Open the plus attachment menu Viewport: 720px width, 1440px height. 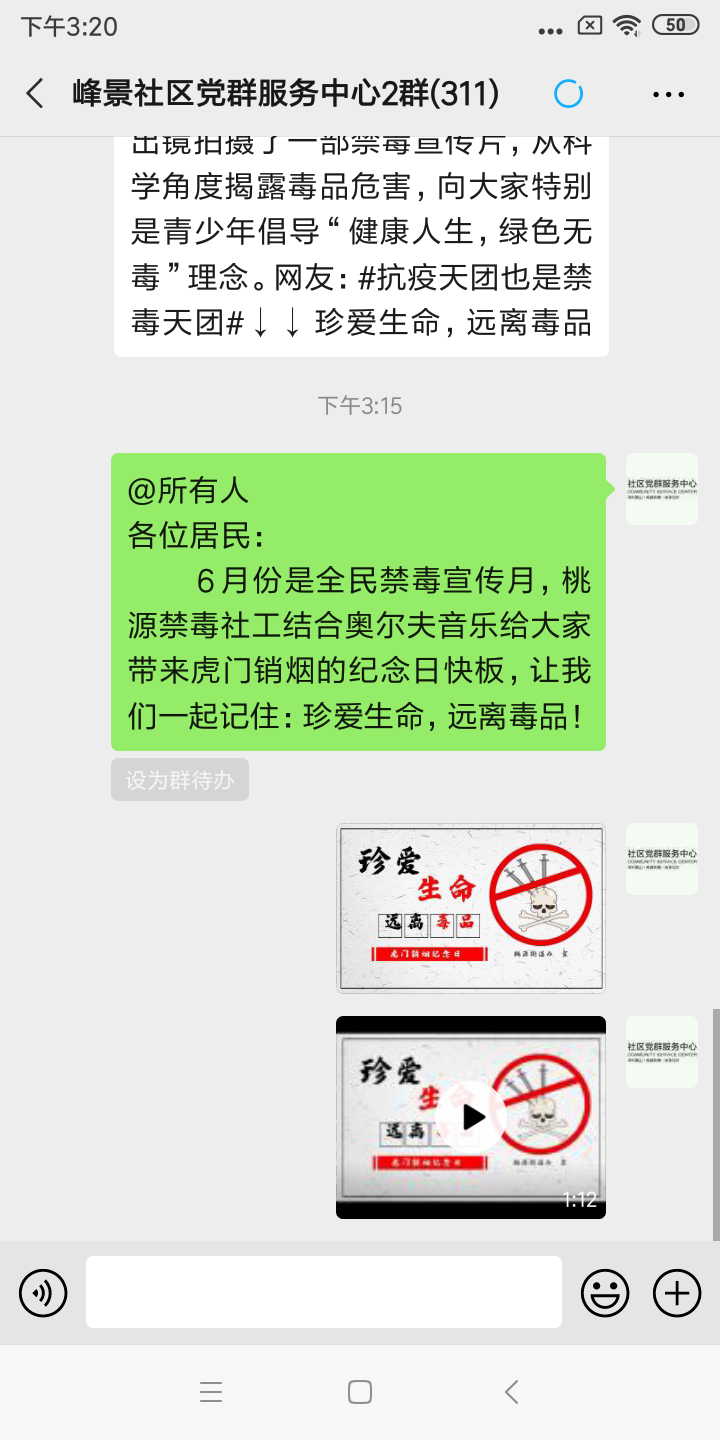(x=677, y=1294)
